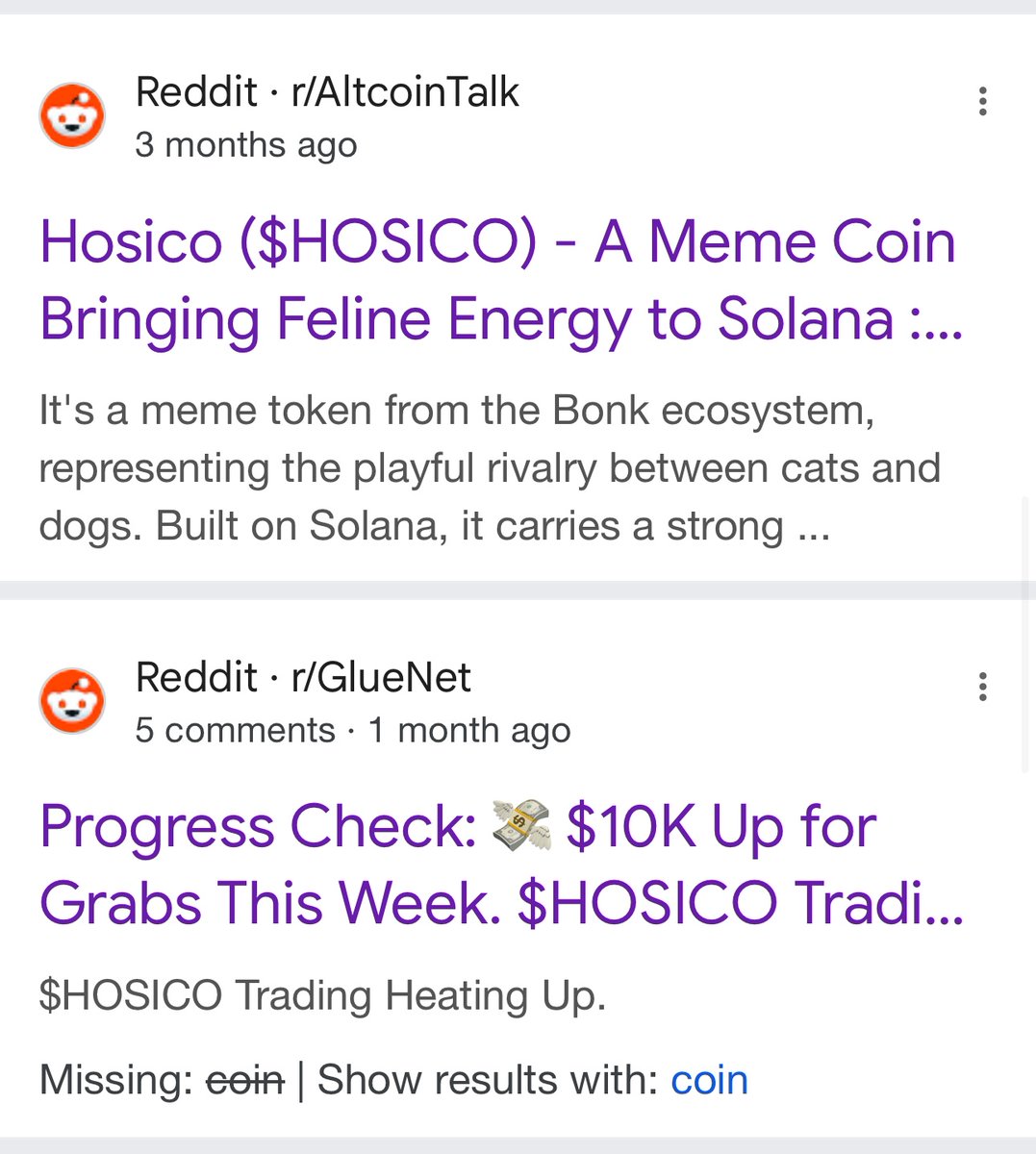Show results with coin
The height and width of the screenshot is (1154, 1036).
pyautogui.click(x=709, y=1080)
